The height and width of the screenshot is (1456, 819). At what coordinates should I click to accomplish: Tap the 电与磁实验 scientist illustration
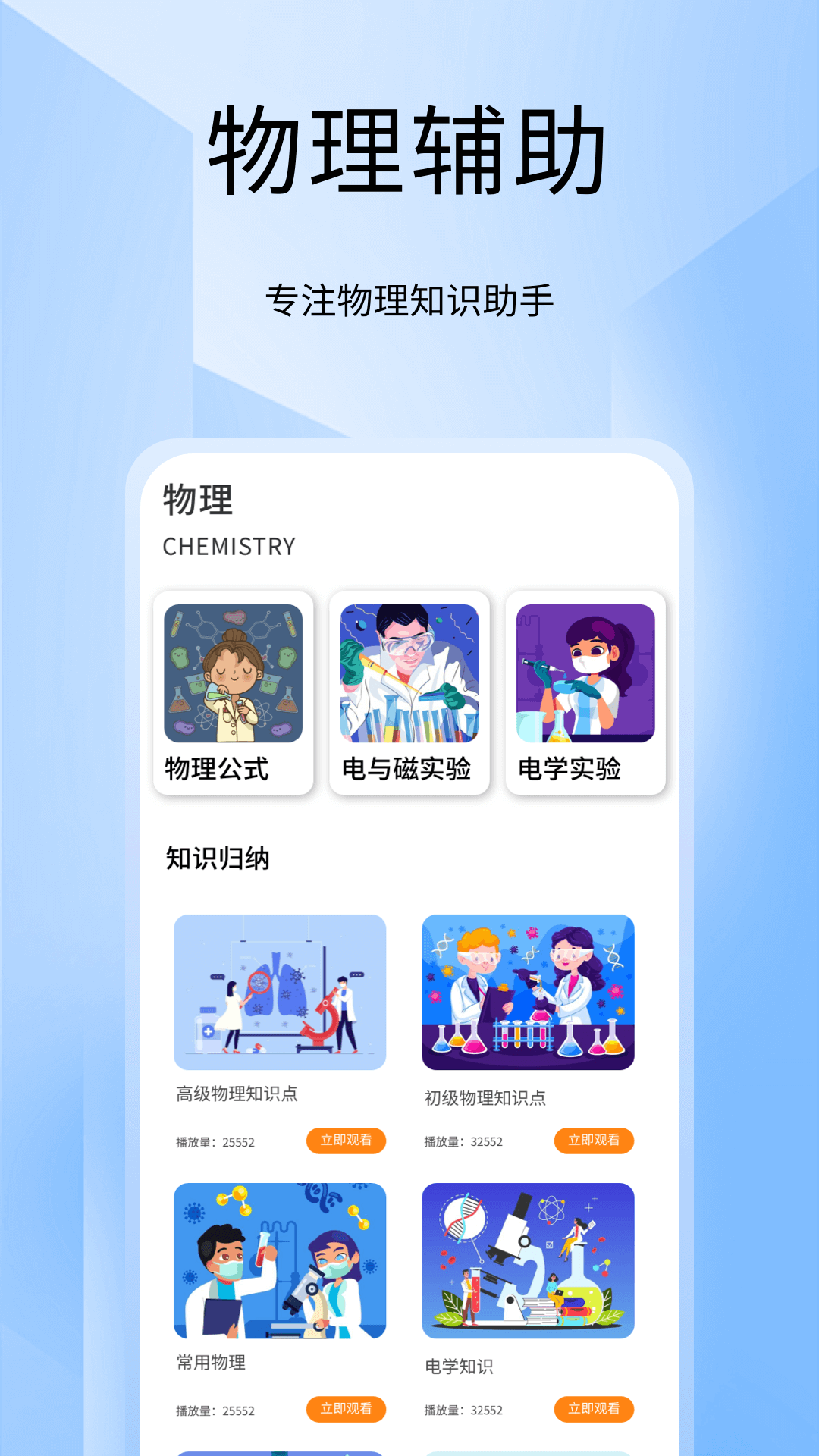(x=407, y=671)
